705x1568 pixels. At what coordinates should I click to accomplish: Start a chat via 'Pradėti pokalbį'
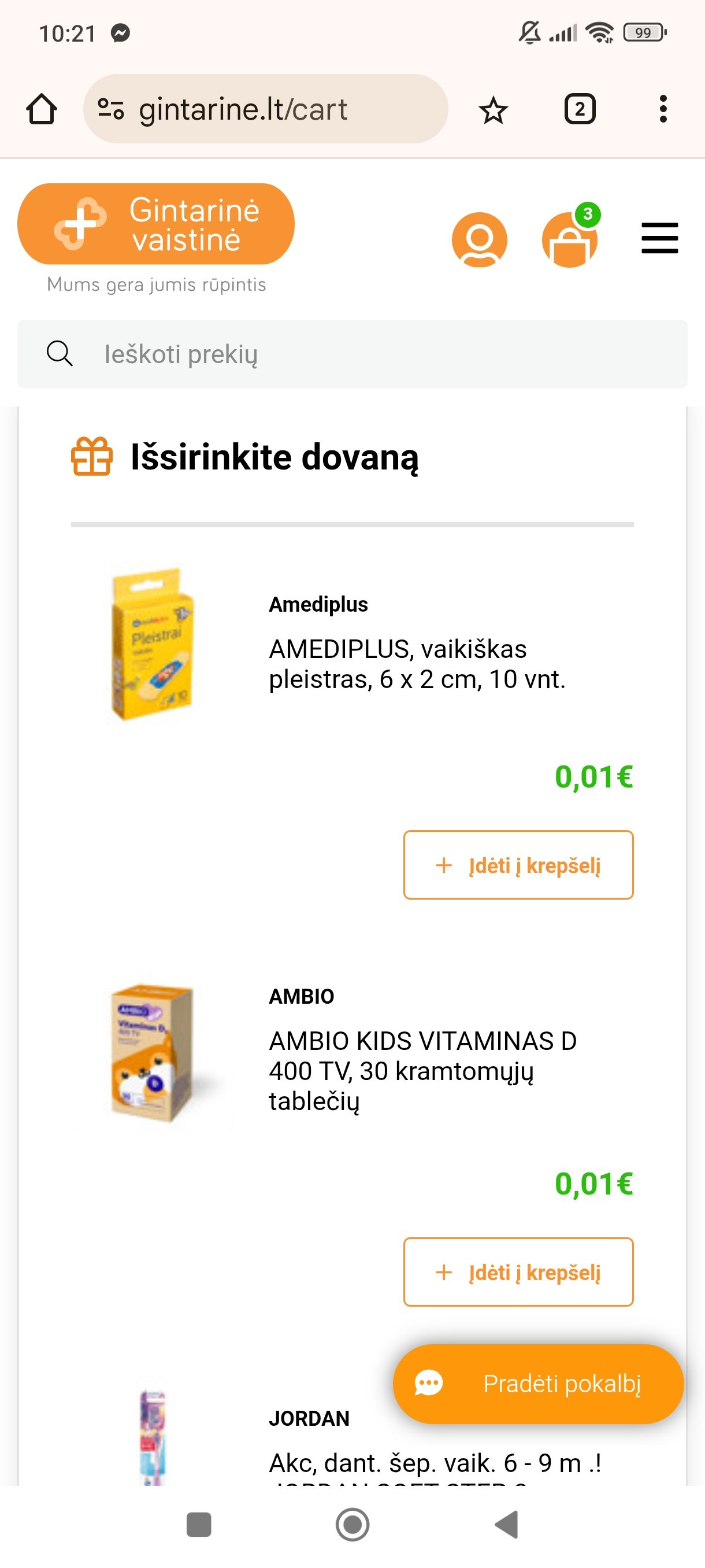[539, 1384]
